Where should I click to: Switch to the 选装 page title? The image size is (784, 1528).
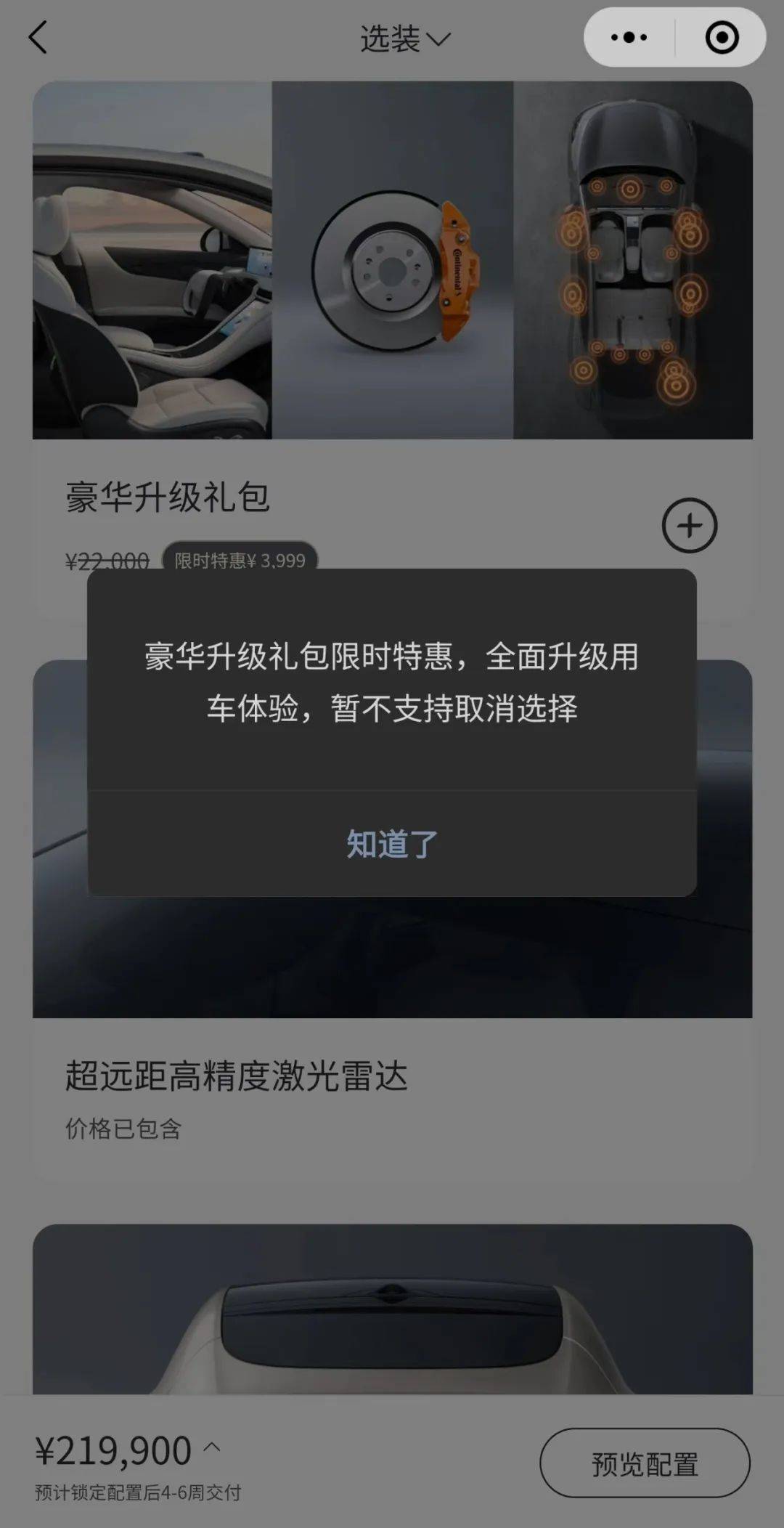coord(388,38)
